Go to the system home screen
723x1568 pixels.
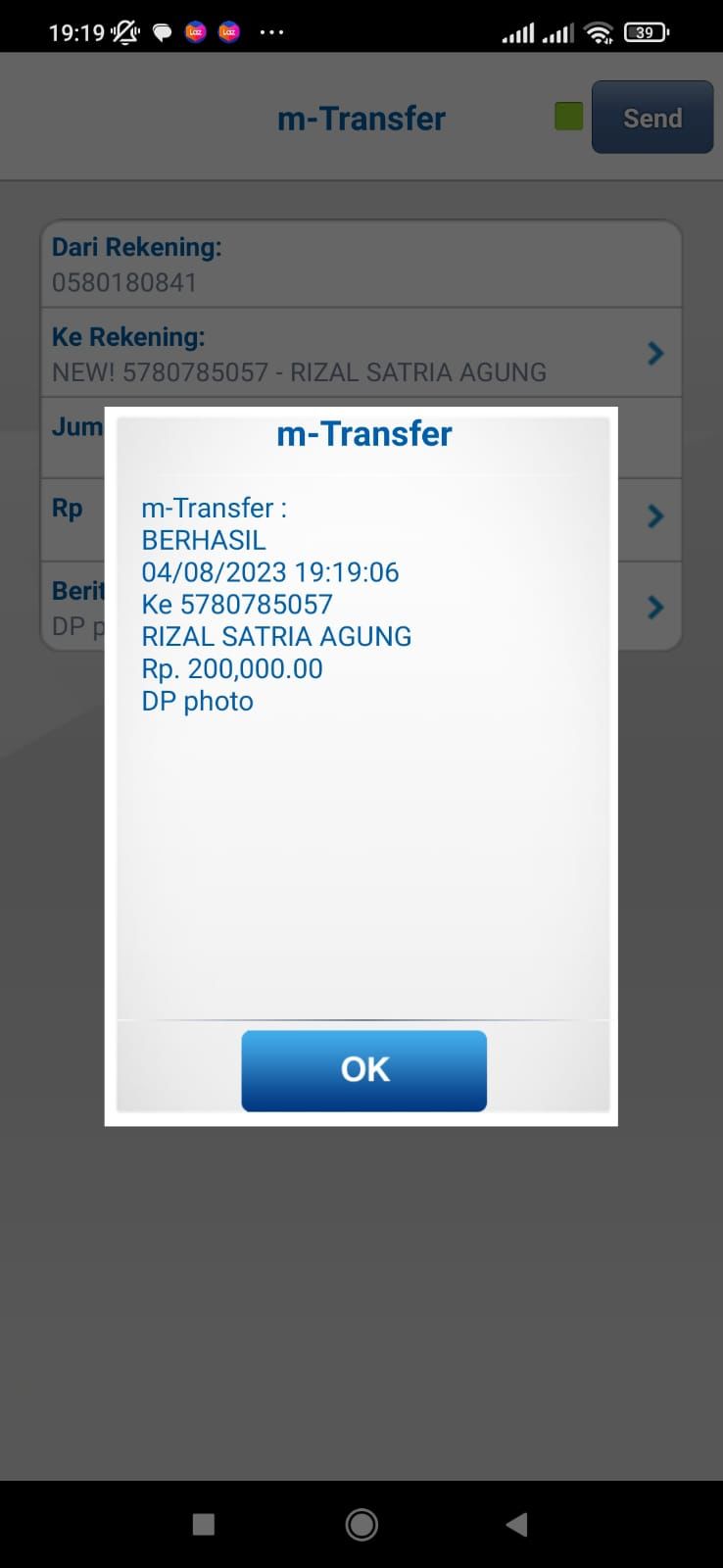click(361, 1524)
